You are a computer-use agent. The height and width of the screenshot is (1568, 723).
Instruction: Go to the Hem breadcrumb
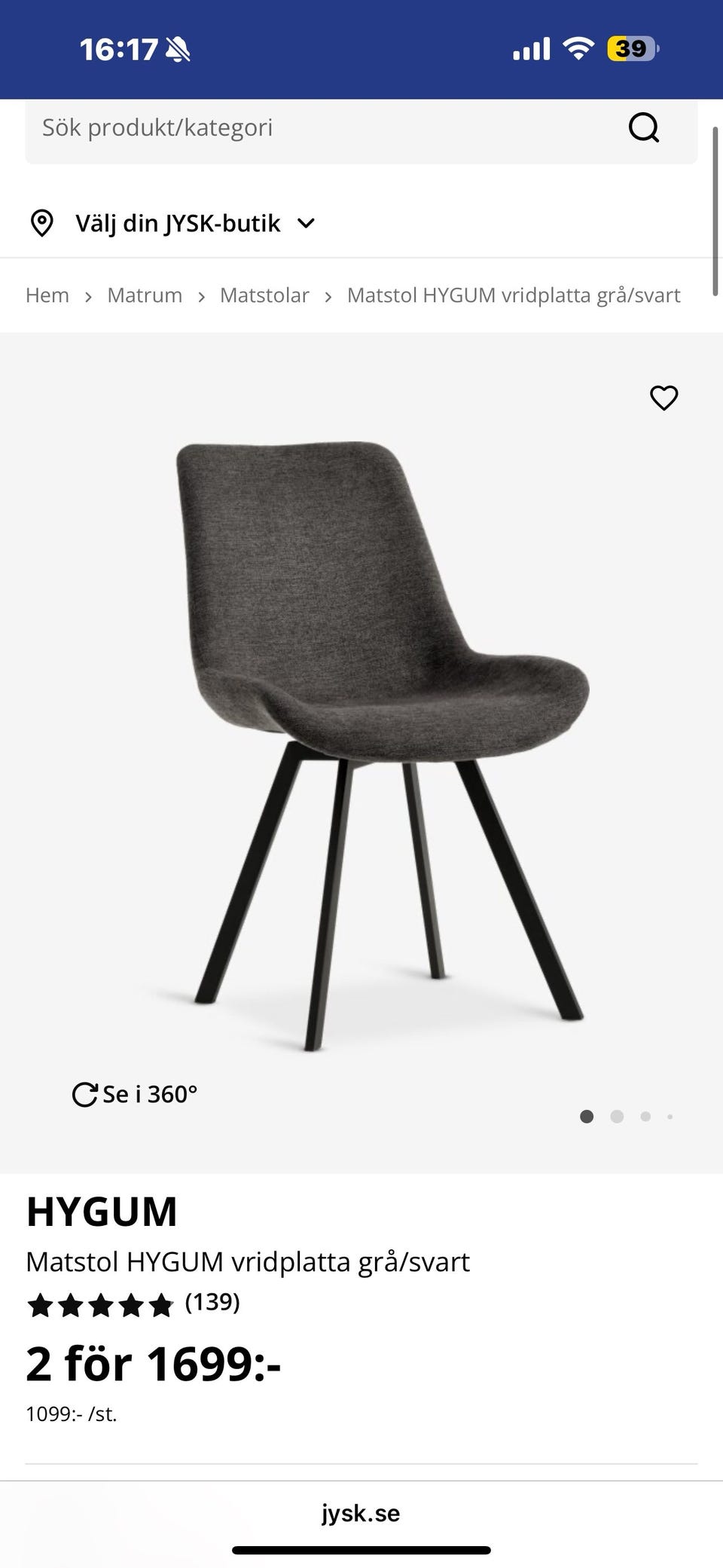tap(47, 295)
